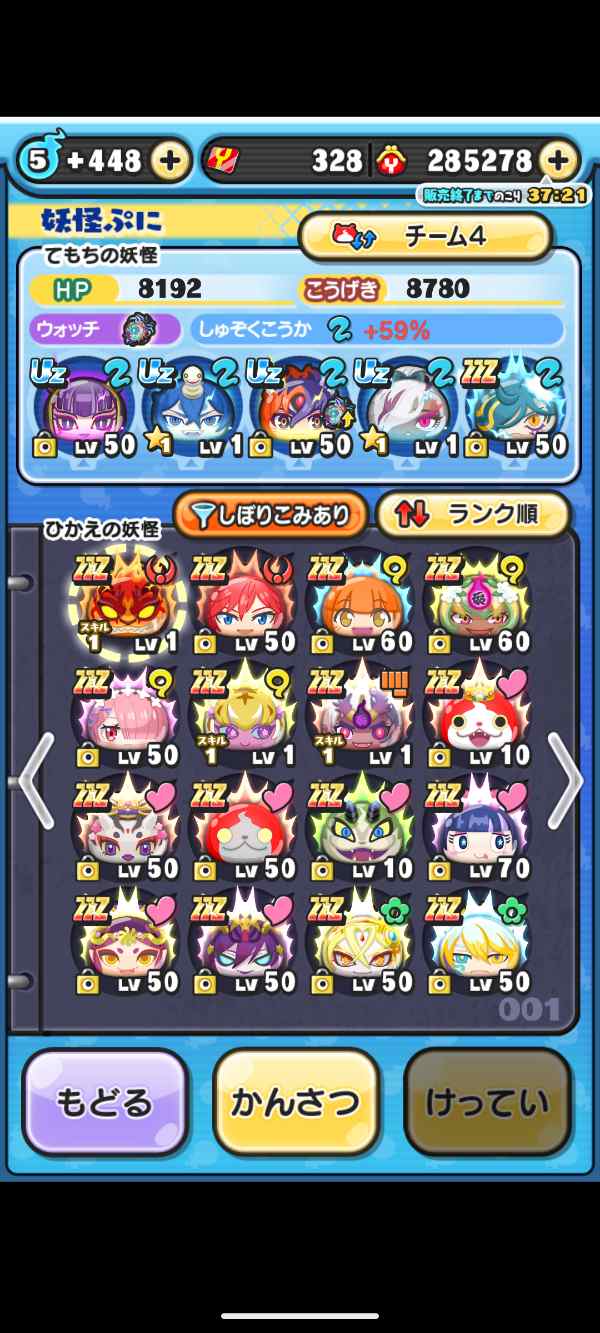Select the green-faced yokai at Lv10

(x=360, y=832)
